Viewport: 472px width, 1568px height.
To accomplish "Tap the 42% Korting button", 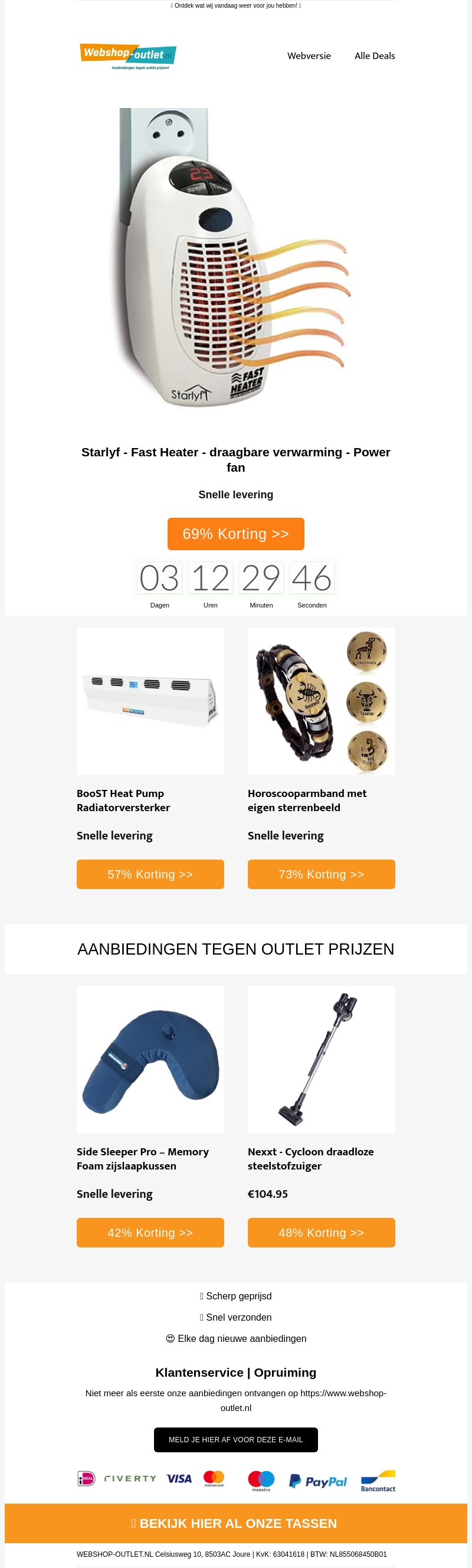I will (150, 1233).
